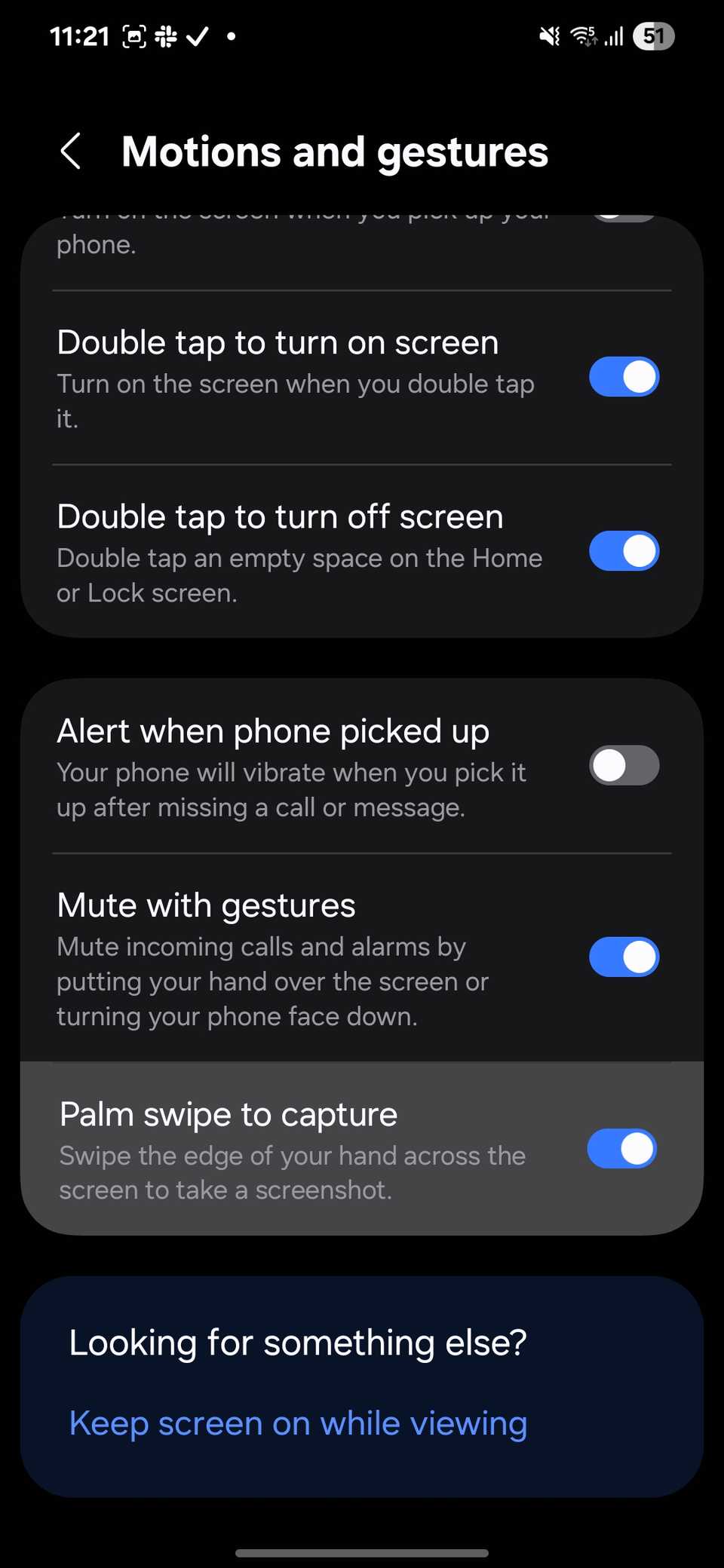The width and height of the screenshot is (724, 1568).
Task: Go back from Motions and gestures
Action: coord(71,152)
